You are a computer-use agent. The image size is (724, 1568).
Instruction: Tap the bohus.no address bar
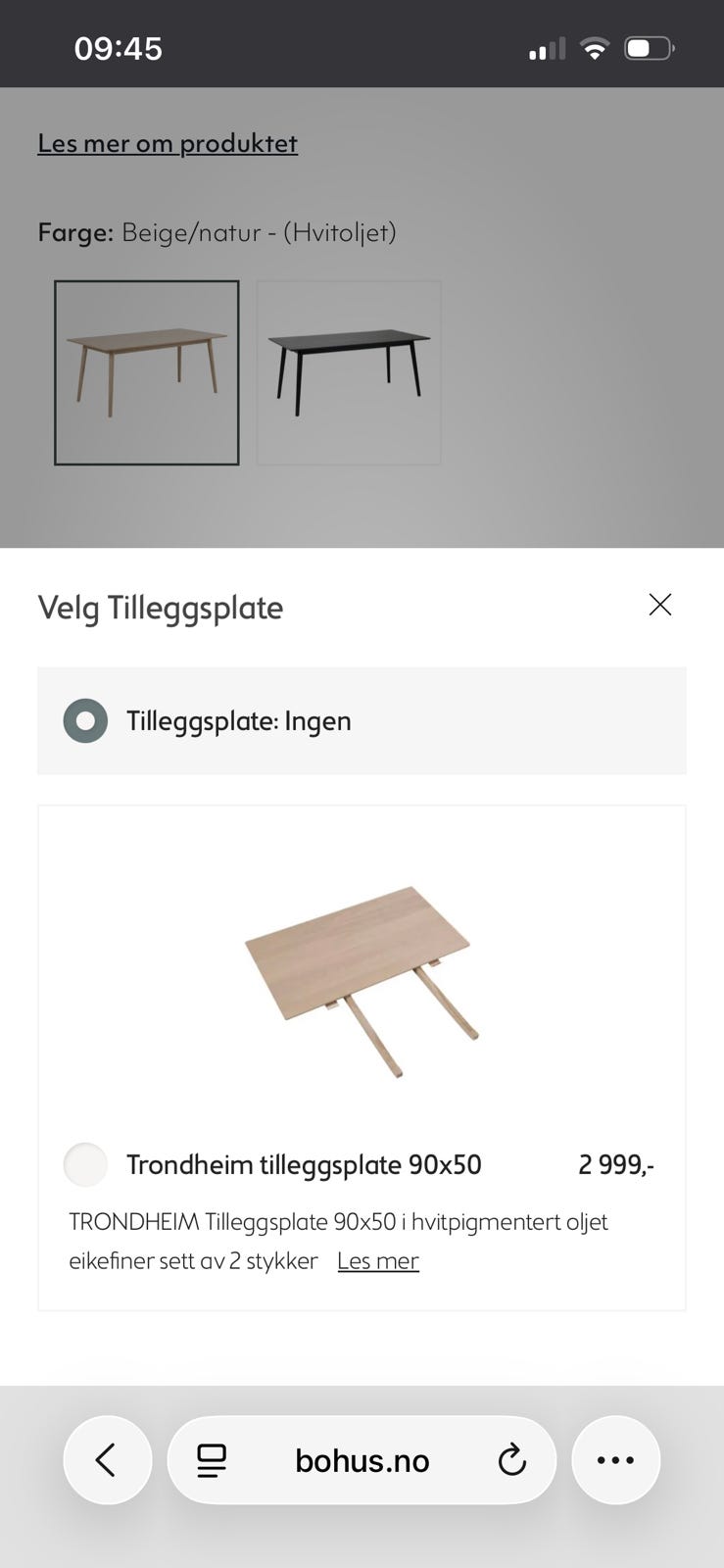click(x=362, y=1459)
